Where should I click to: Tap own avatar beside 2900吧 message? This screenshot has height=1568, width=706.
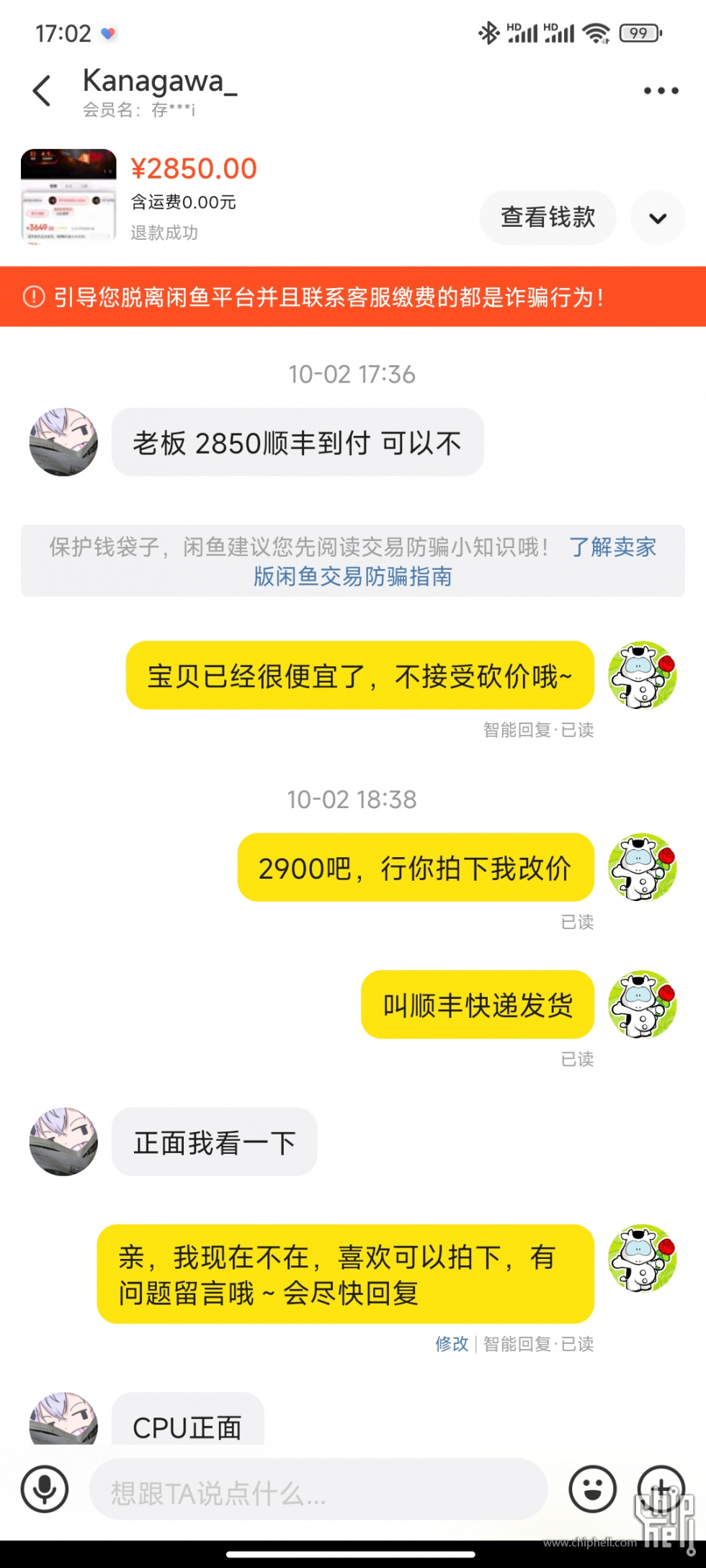tap(642, 867)
